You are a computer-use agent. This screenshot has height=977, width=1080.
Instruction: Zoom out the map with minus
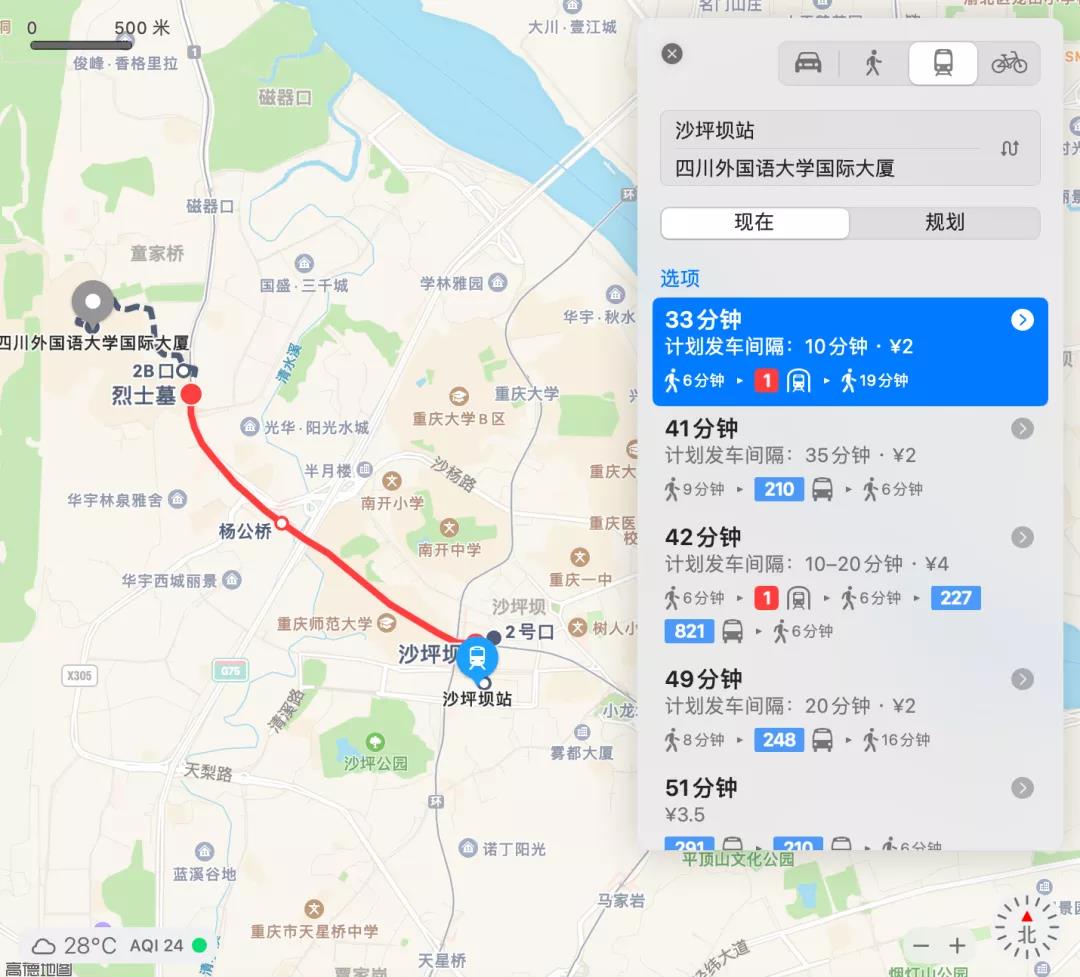pyautogui.click(x=921, y=945)
